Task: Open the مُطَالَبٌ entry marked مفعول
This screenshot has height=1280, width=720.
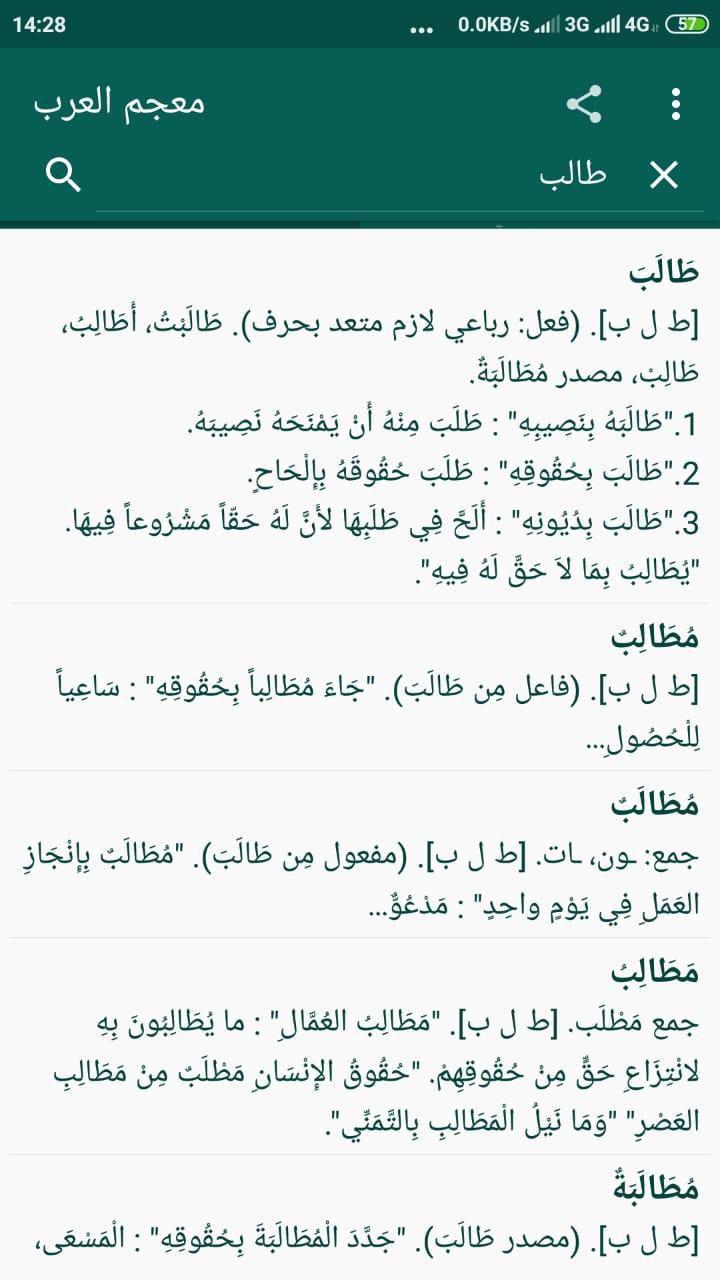Action: point(360,855)
